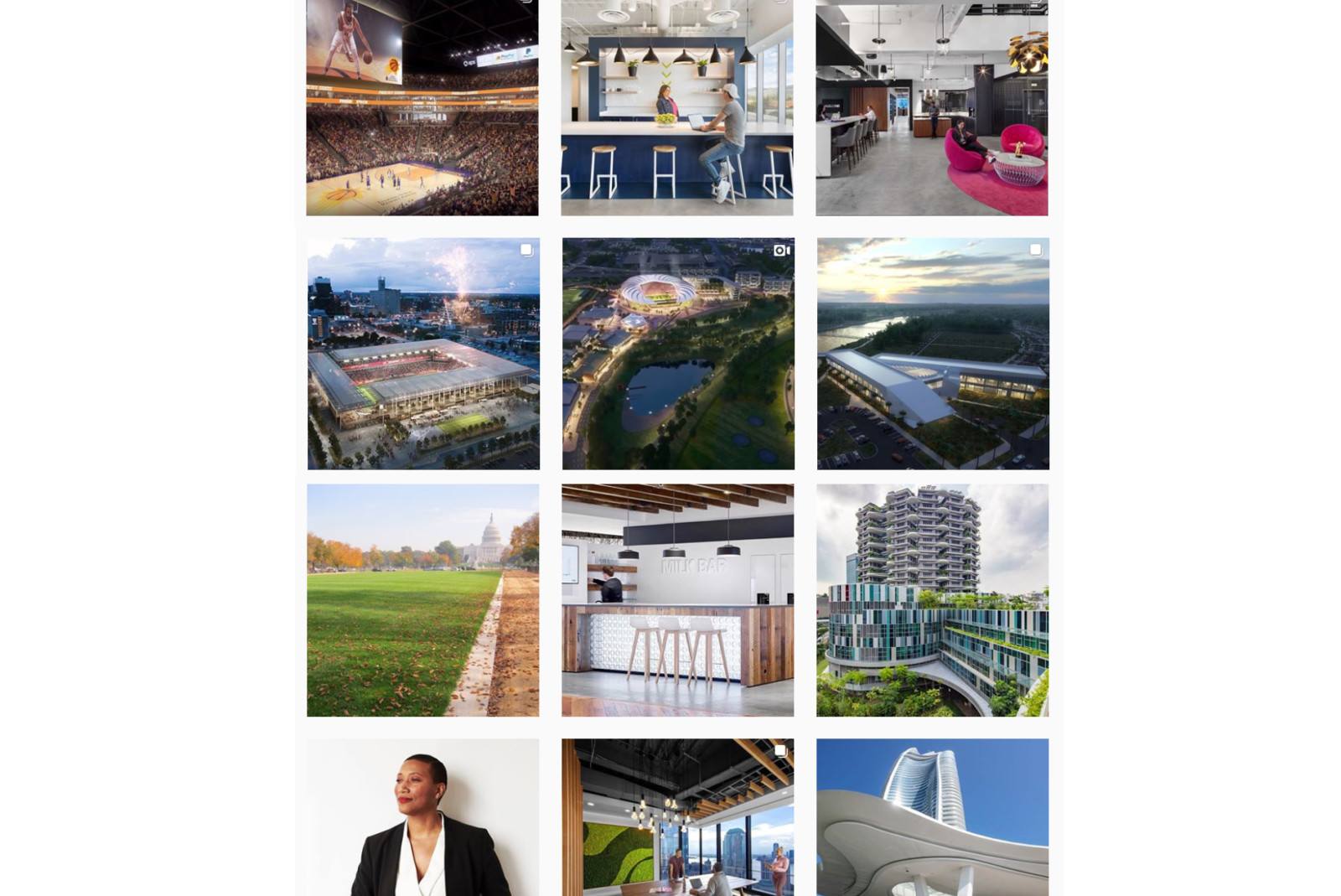The width and height of the screenshot is (1341, 896).
Task: Open the Capitol building lawn photo
Action: [x=423, y=600]
